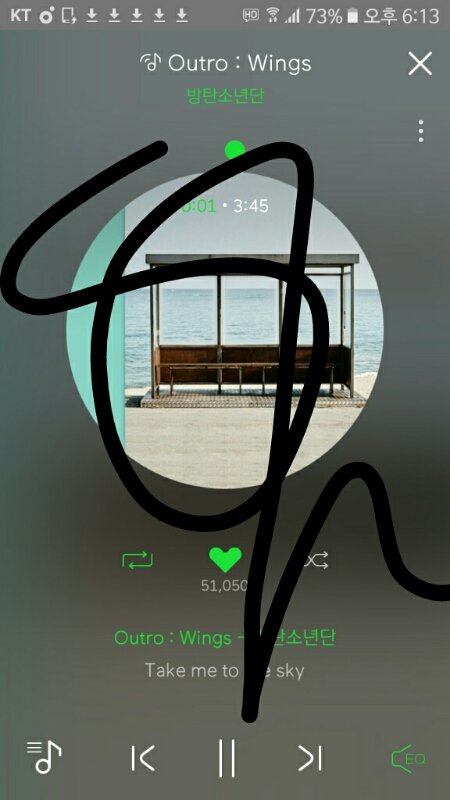Toggle shuffle playback
Viewport: 450px width, 800px height.
pos(317,561)
